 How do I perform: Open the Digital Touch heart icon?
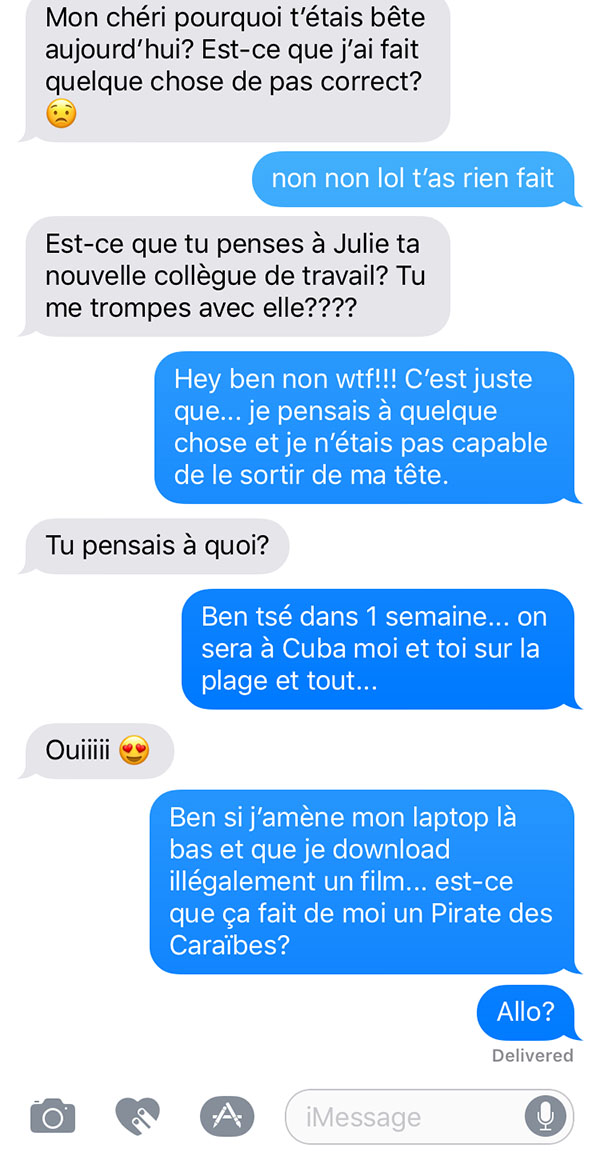click(137, 1116)
